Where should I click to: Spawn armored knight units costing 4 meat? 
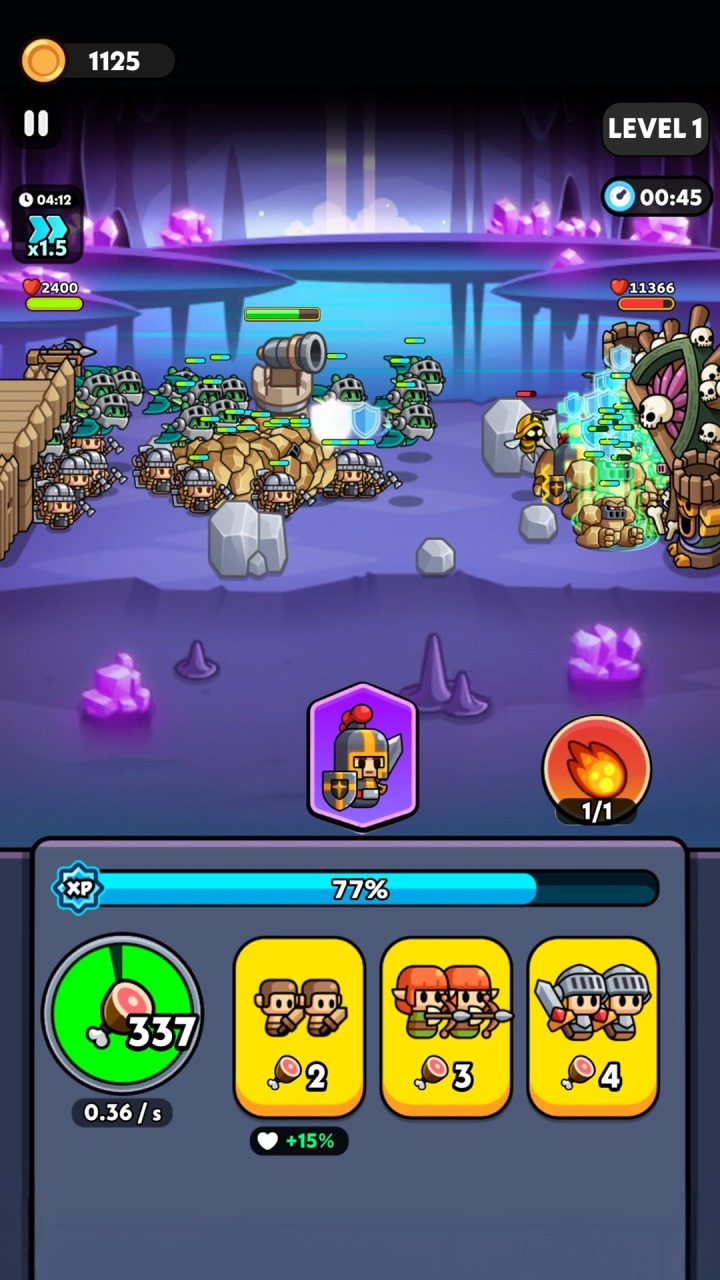coord(593,1026)
